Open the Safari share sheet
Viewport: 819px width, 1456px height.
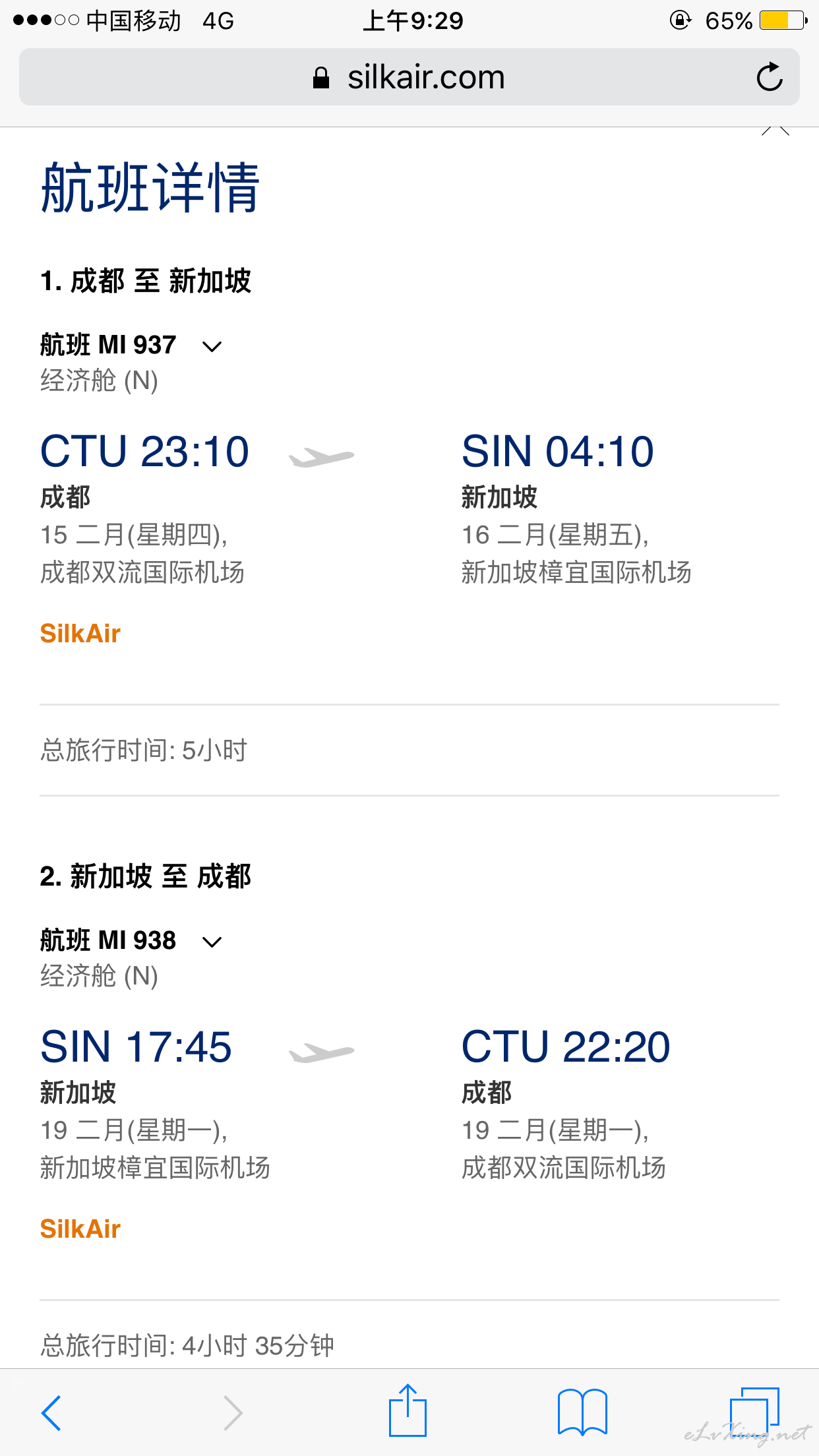[x=408, y=1410]
